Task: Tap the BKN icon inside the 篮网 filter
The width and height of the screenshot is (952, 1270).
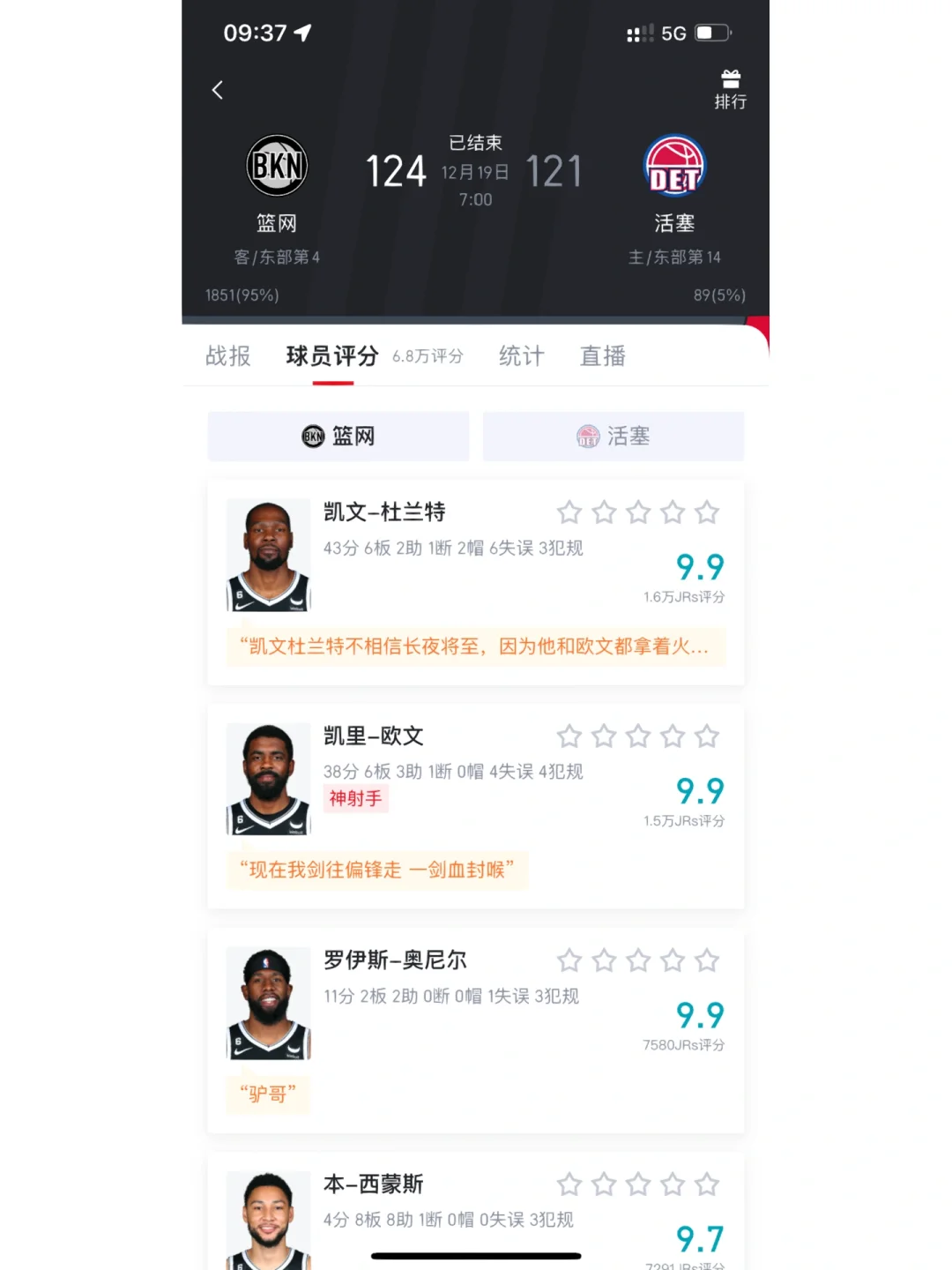Action: click(313, 436)
